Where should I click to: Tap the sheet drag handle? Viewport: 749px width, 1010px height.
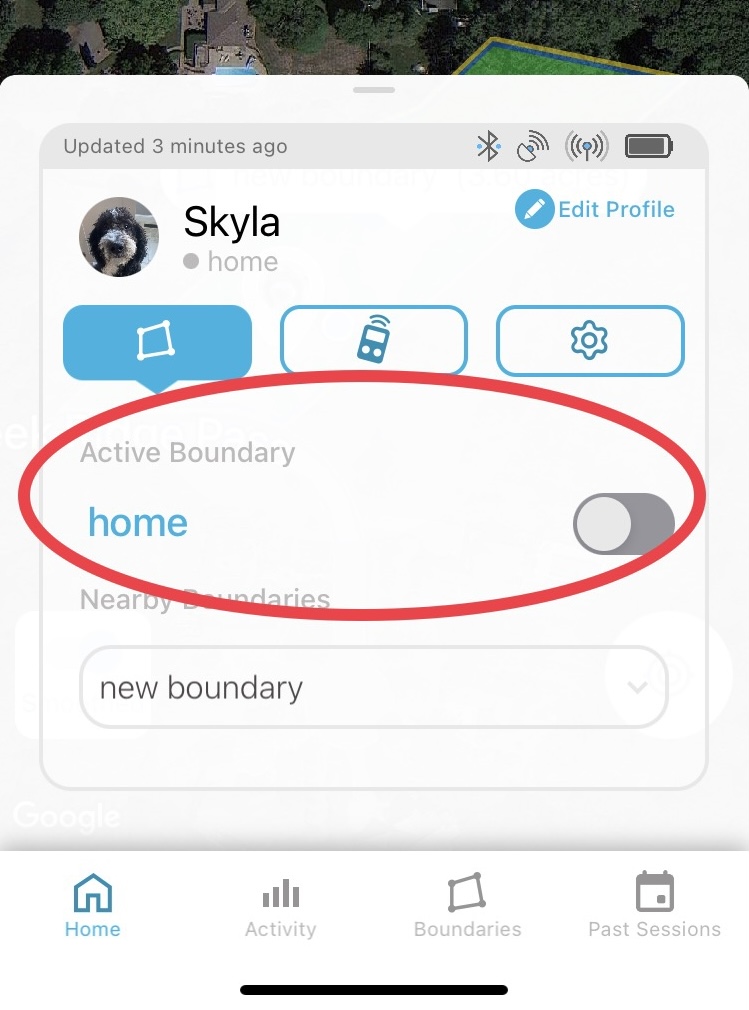(374, 90)
